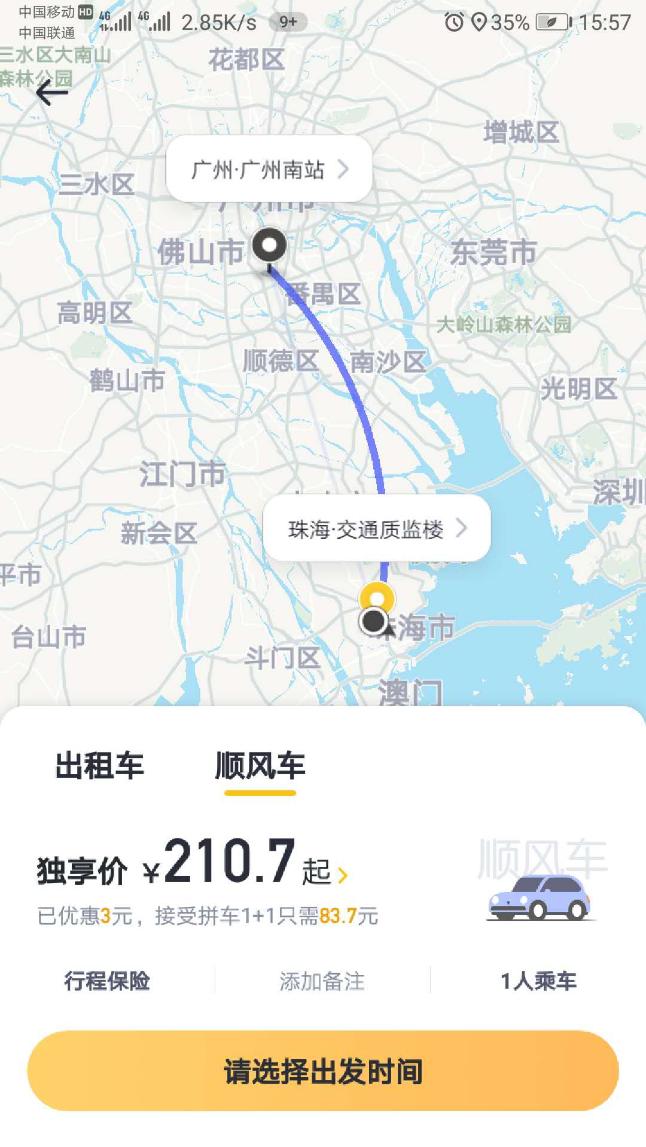This screenshot has width=646, height=1147.
Task: Expand the 210.7 price details chevron
Action: (x=343, y=876)
